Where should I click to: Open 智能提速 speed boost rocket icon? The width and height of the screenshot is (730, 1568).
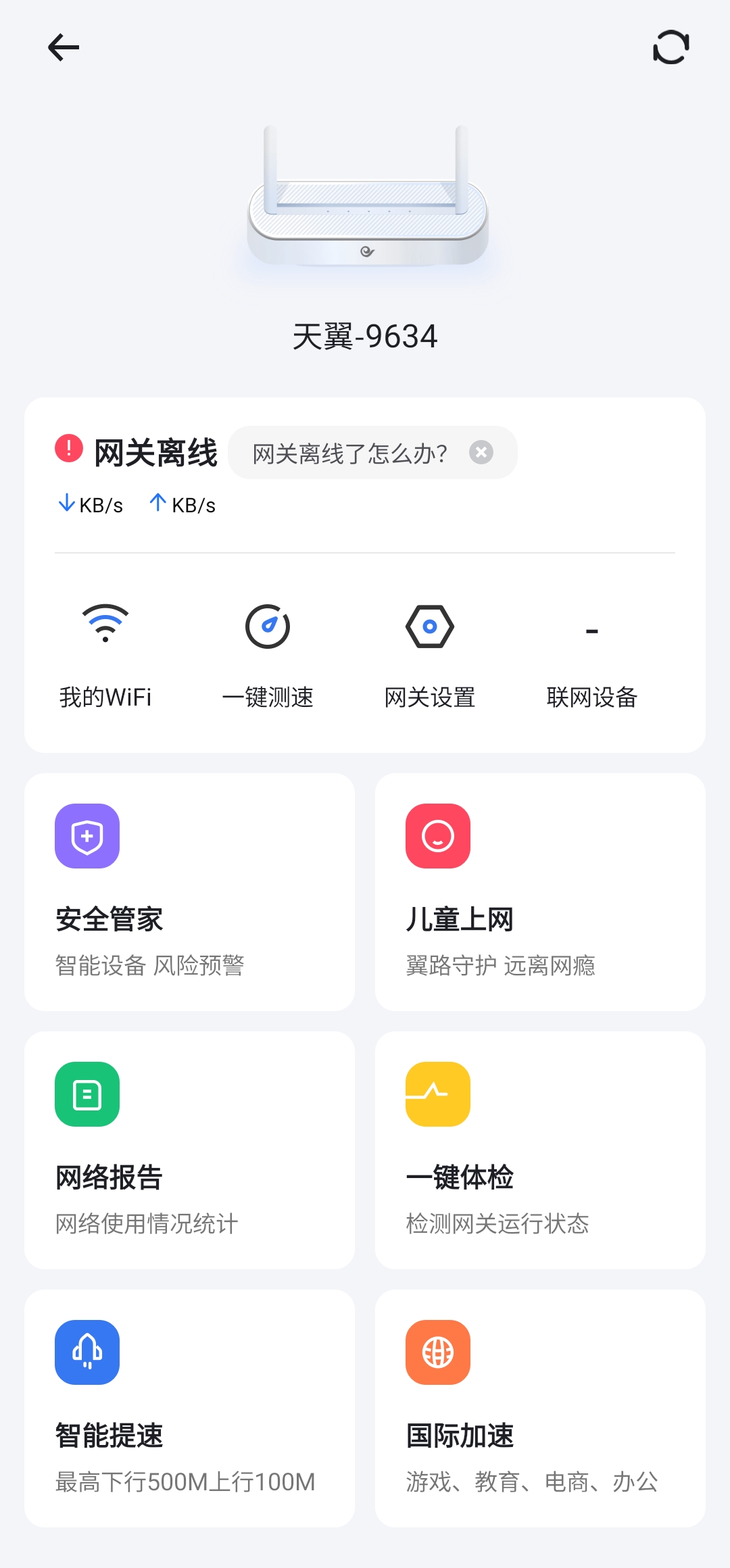87,1352
